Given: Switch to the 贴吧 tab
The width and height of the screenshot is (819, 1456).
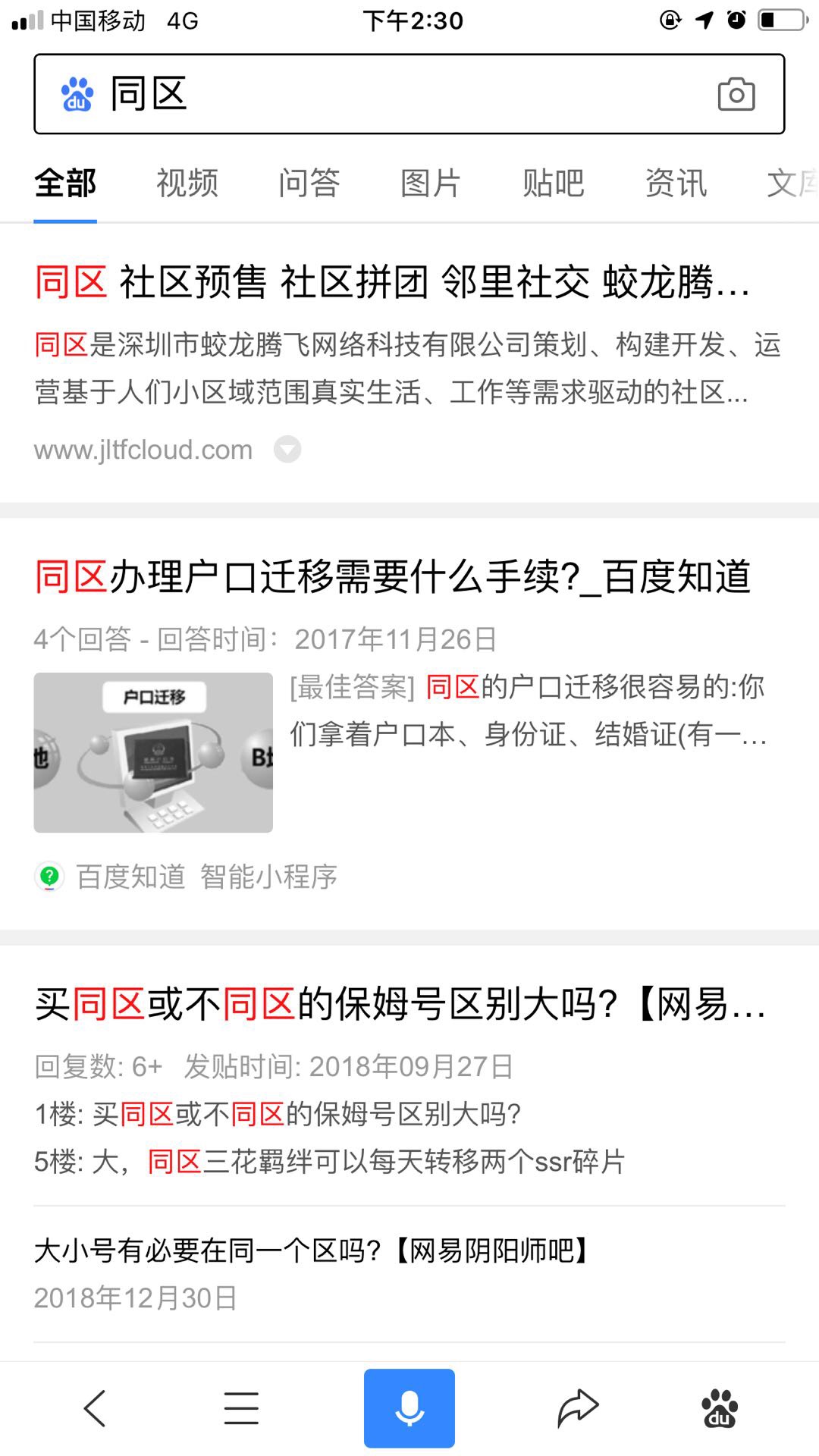Looking at the screenshot, I should click(x=553, y=184).
